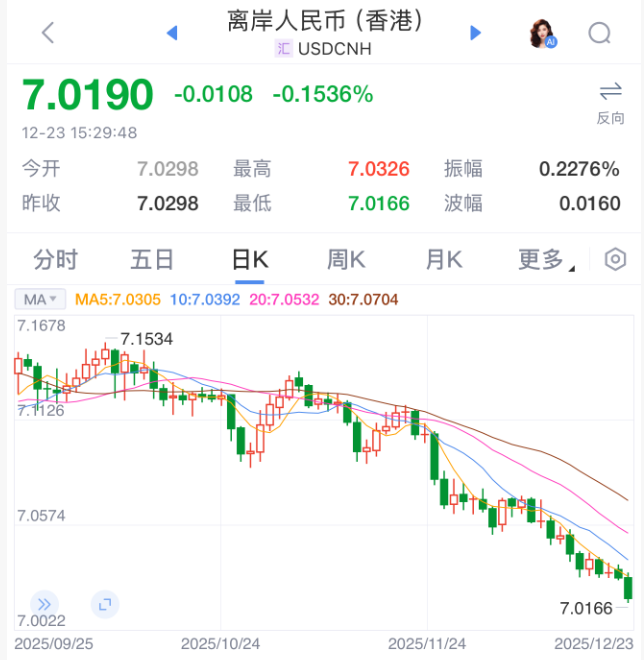Image resolution: width=644 pixels, height=660 pixels.
Task: Expand chart to full screen
Action: [104, 603]
